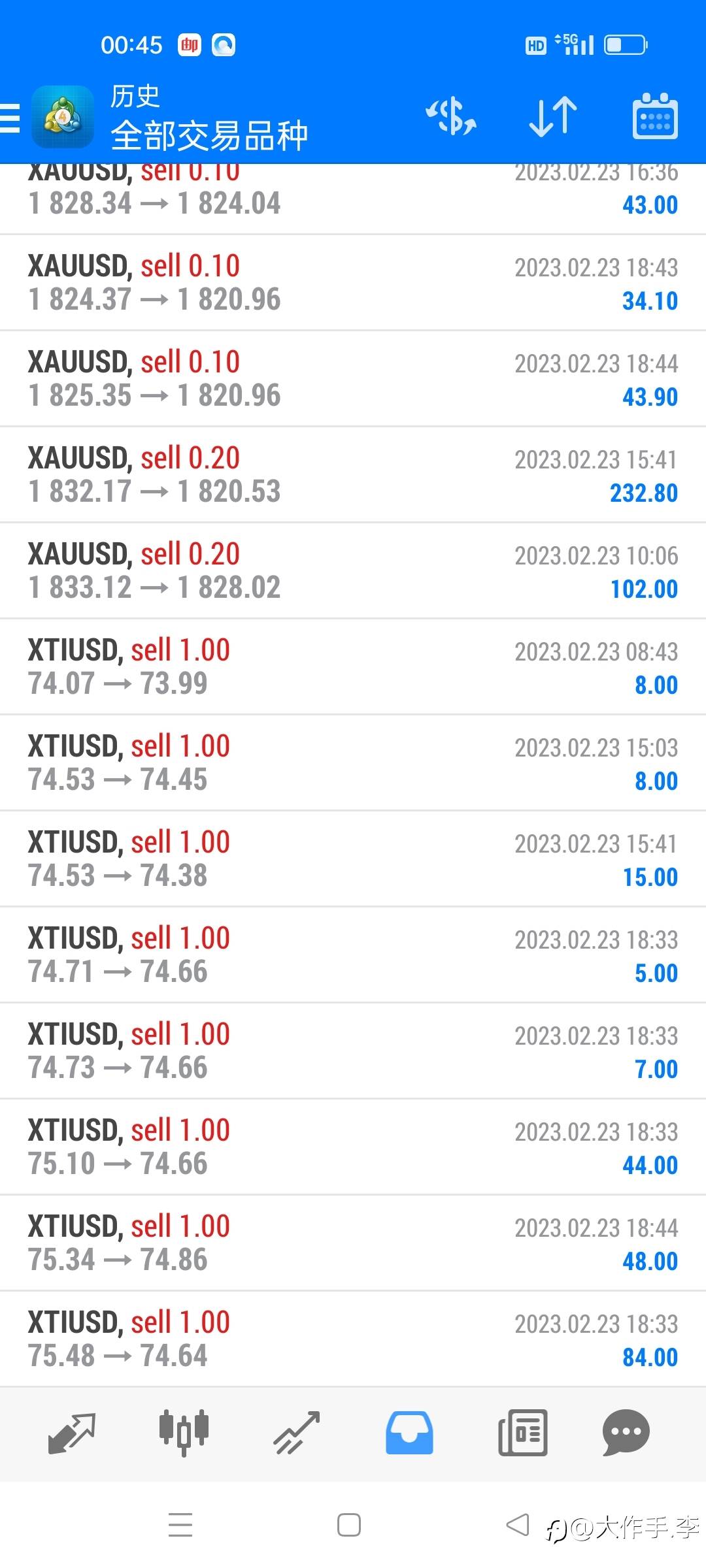Switch to the Trade tab

pos(297,1433)
